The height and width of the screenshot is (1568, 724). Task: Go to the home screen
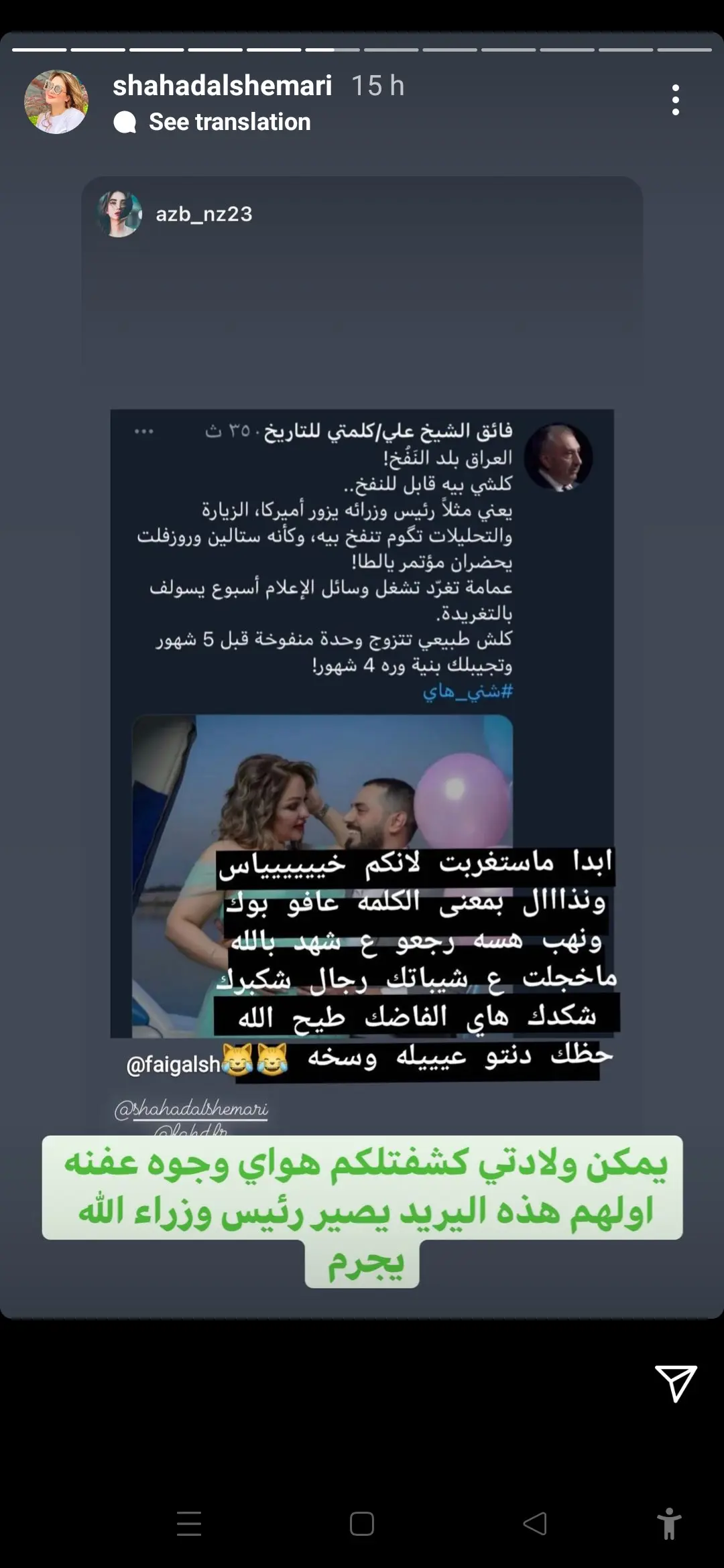point(362,1524)
